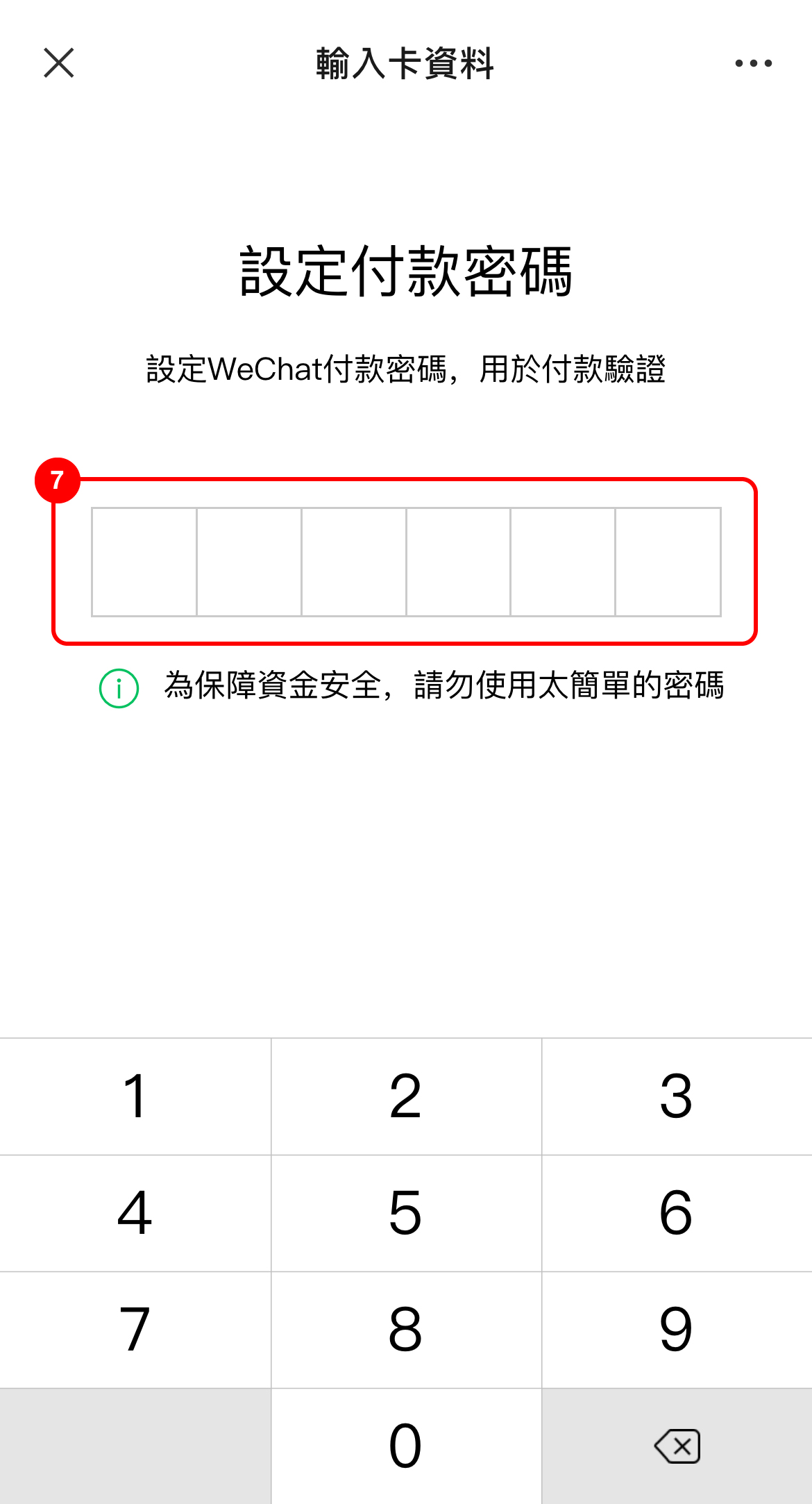812x1504 pixels.
Task: Enter digit 2 on the keypad
Action: coord(406,1096)
